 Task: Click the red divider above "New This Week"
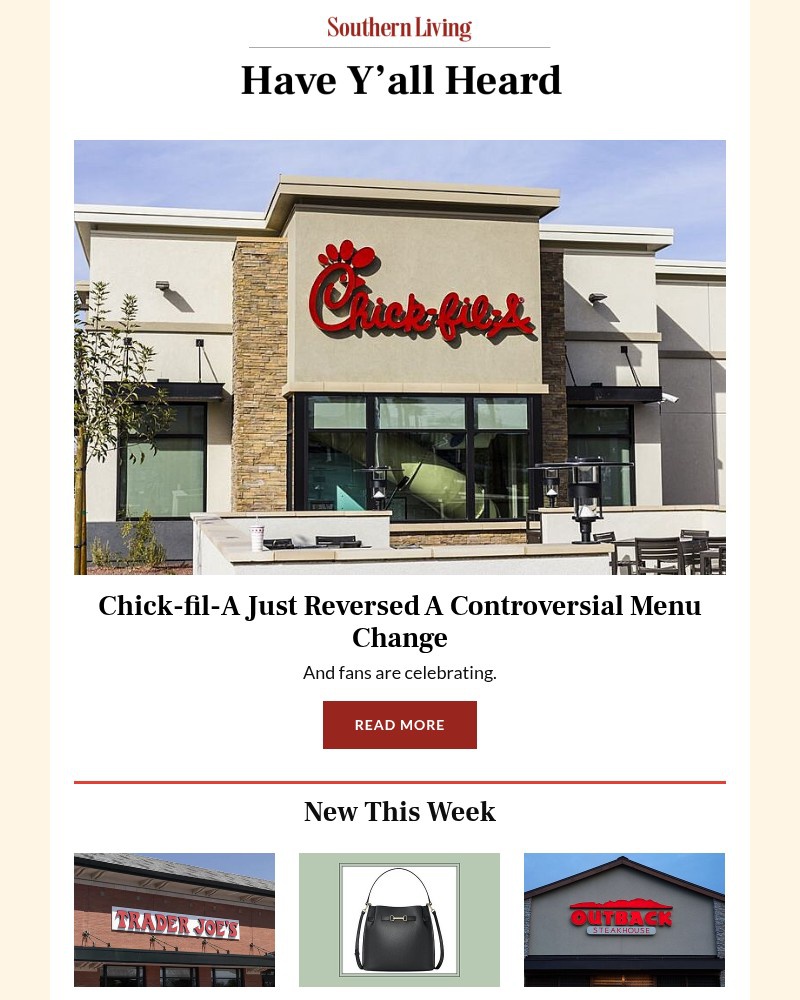399,778
